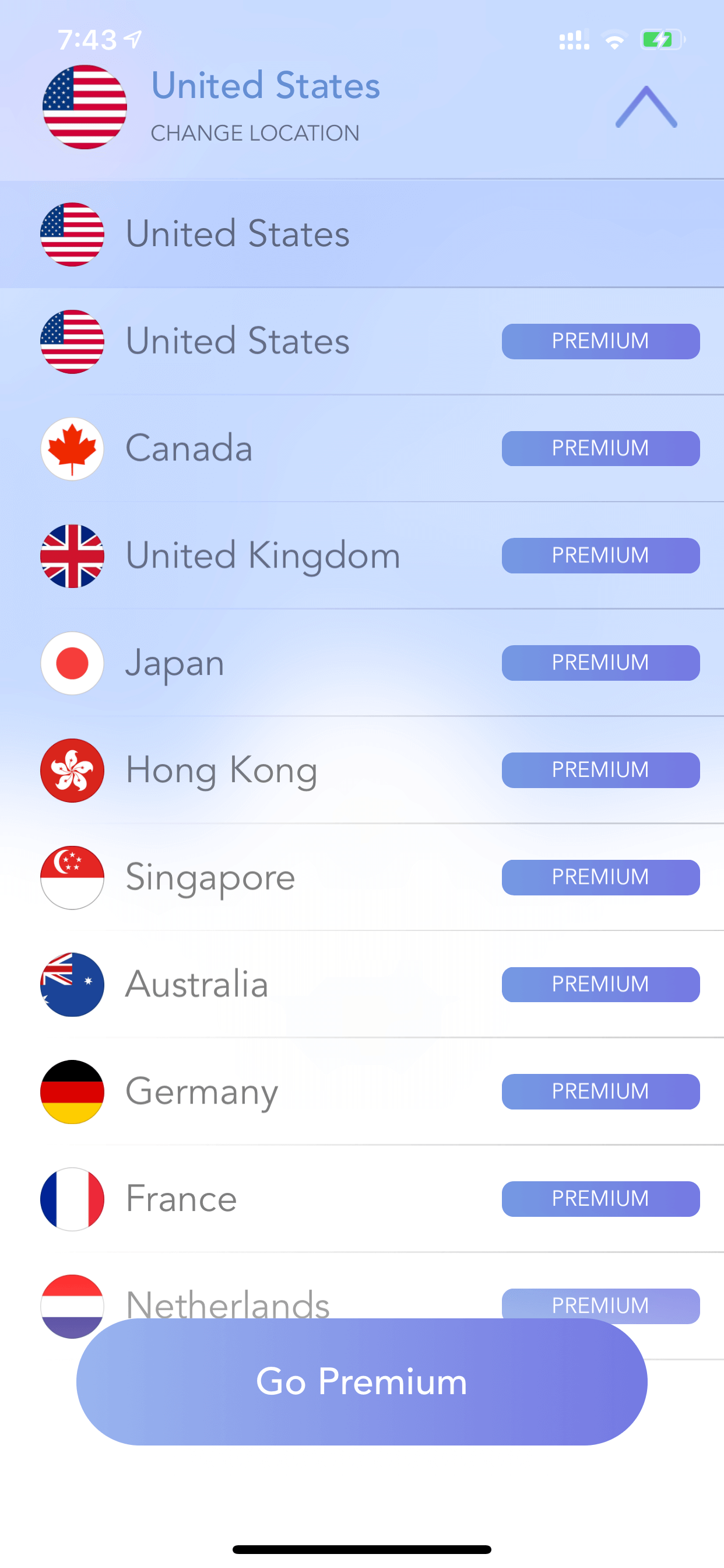Choose the premium United States location

click(x=362, y=341)
